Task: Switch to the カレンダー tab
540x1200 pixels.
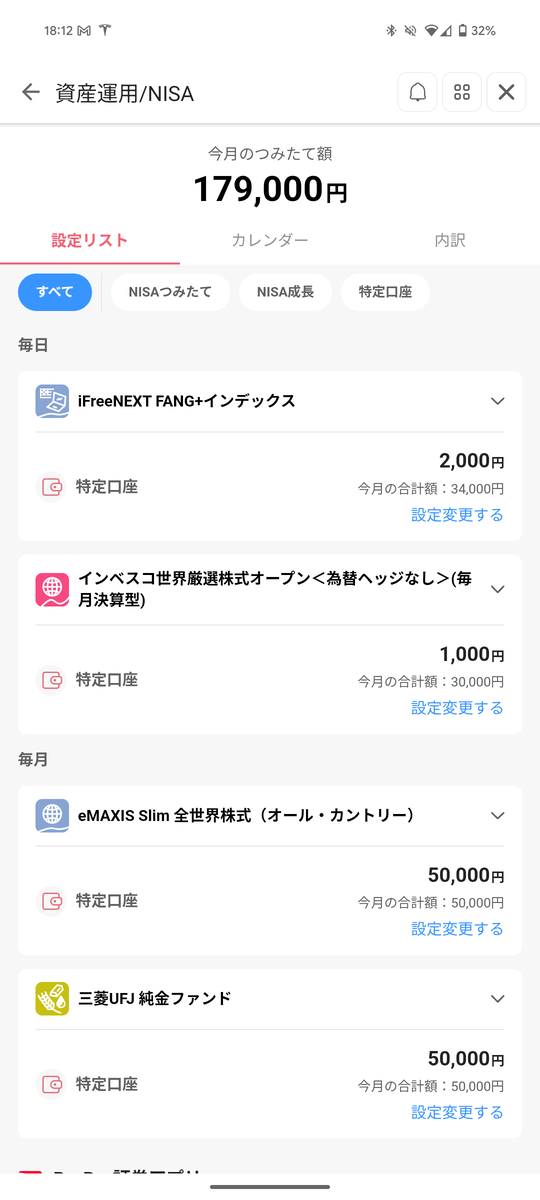Action: (270, 240)
